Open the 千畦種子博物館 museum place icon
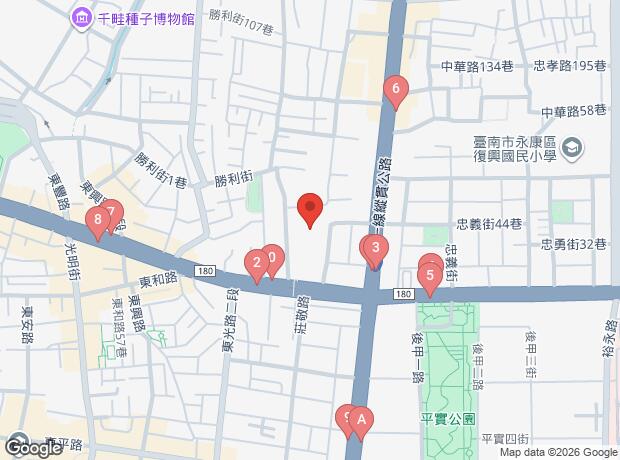 (x=78, y=17)
